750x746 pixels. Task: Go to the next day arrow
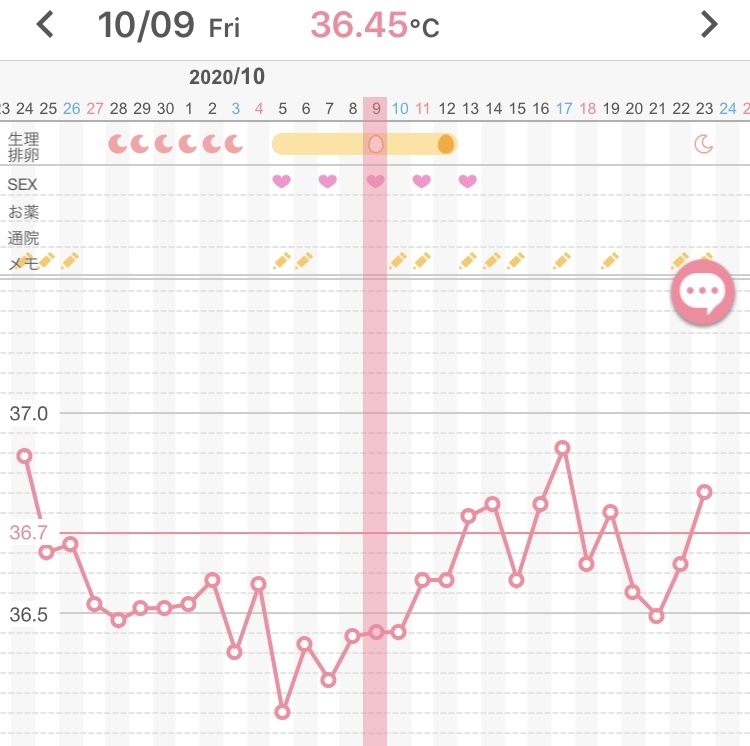pos(709,25)
